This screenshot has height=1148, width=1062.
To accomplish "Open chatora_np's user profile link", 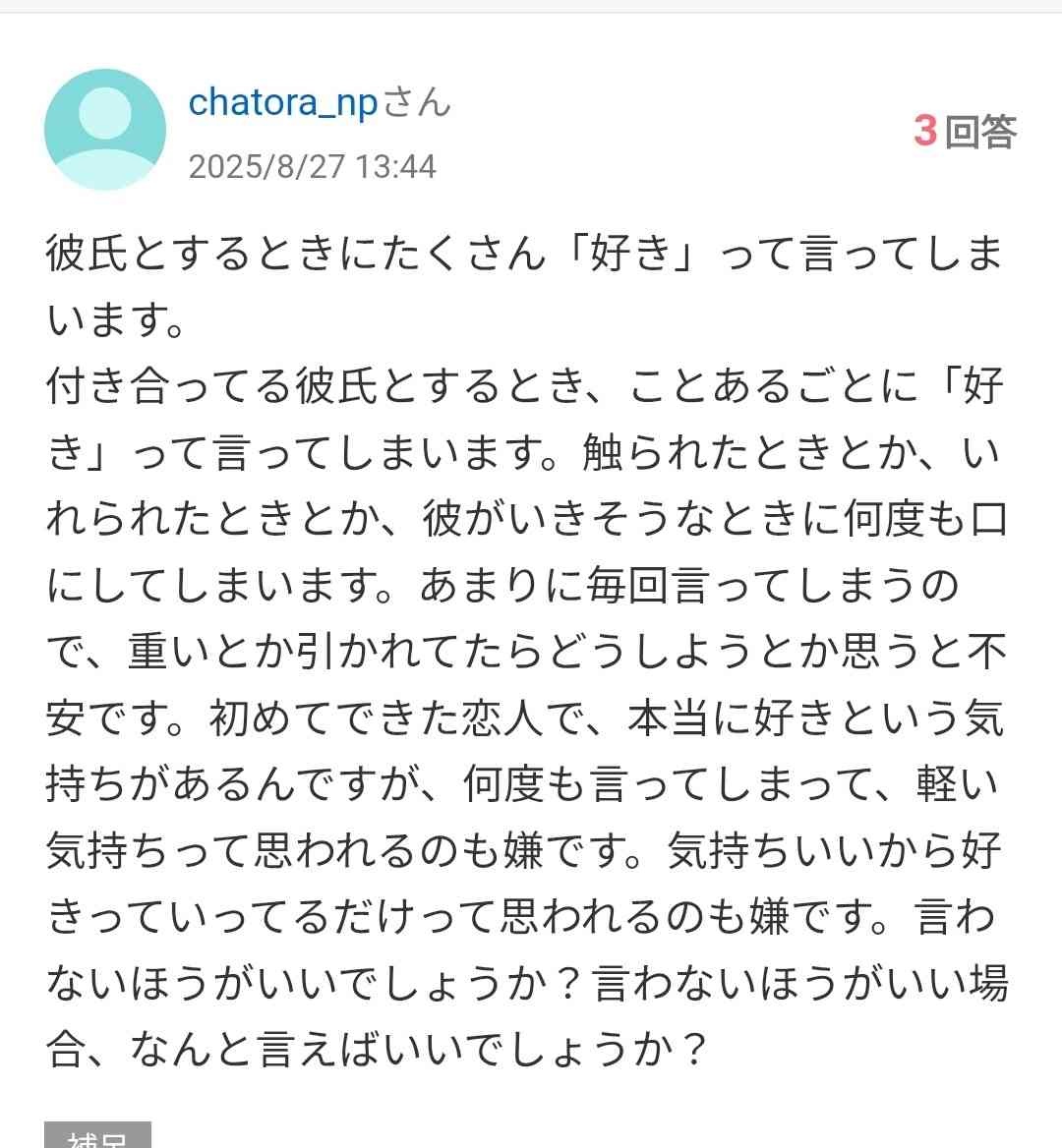I will 283,102.
